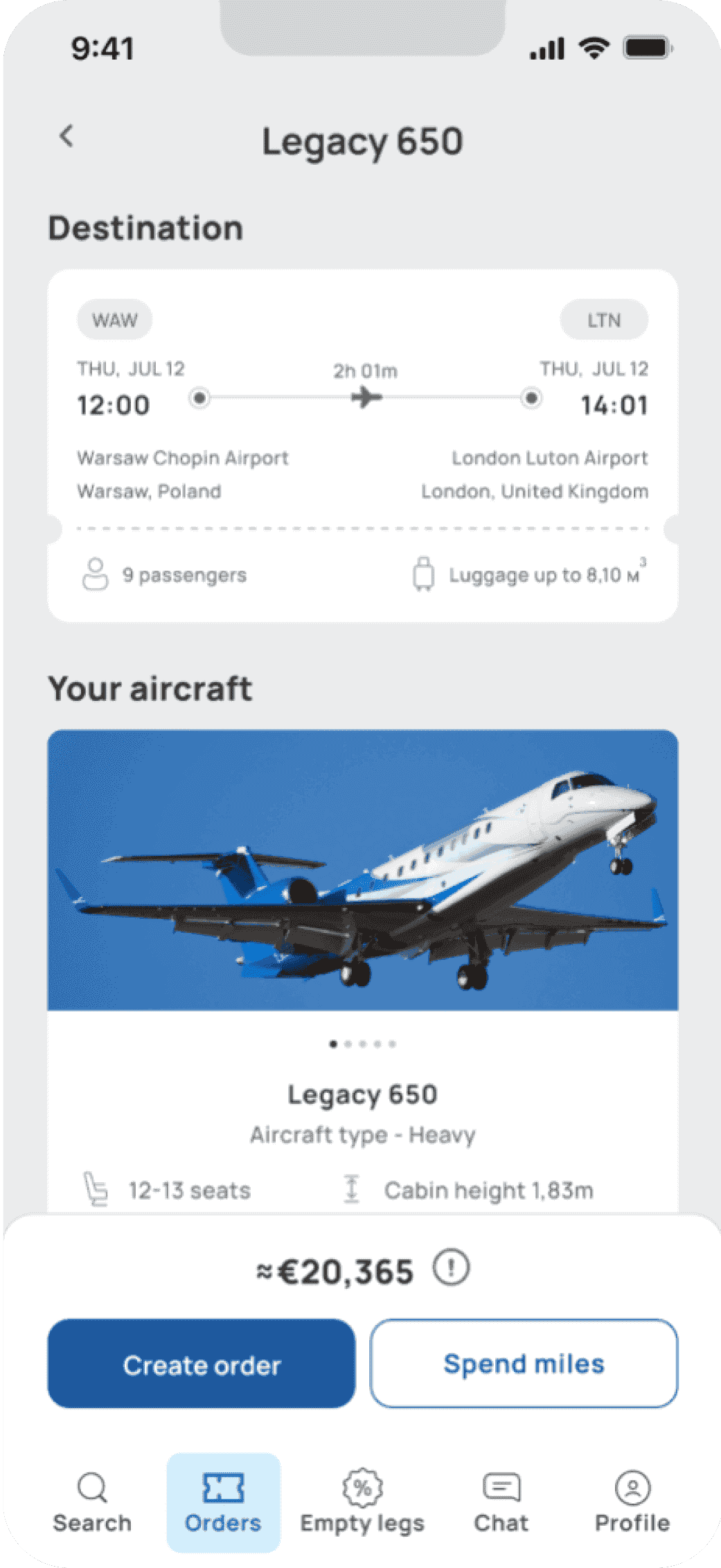Tap the cabin height measurement icon
This screenshot has width=721, height=1568.
(352, 1188)
